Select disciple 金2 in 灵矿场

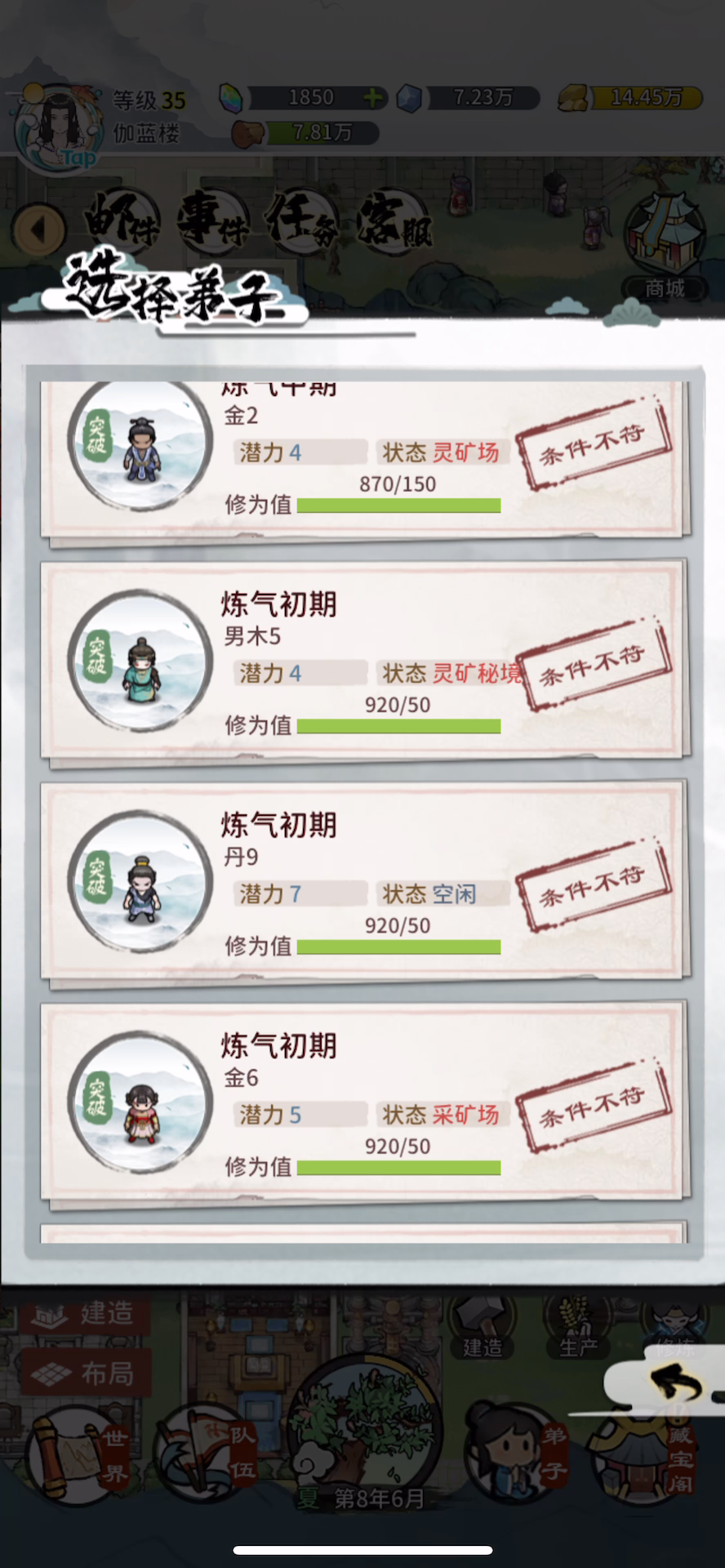click(x=364, y=459)
